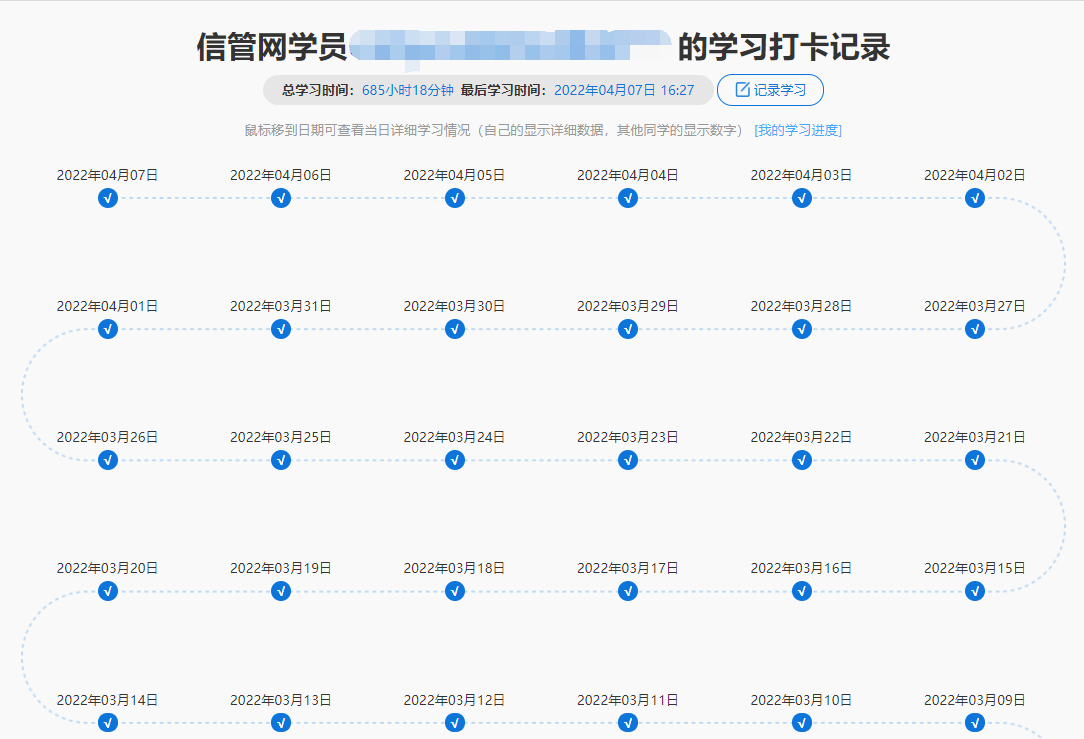
Task: Open the 2022年04月02日 check-in marker
Action: point(975,198)
